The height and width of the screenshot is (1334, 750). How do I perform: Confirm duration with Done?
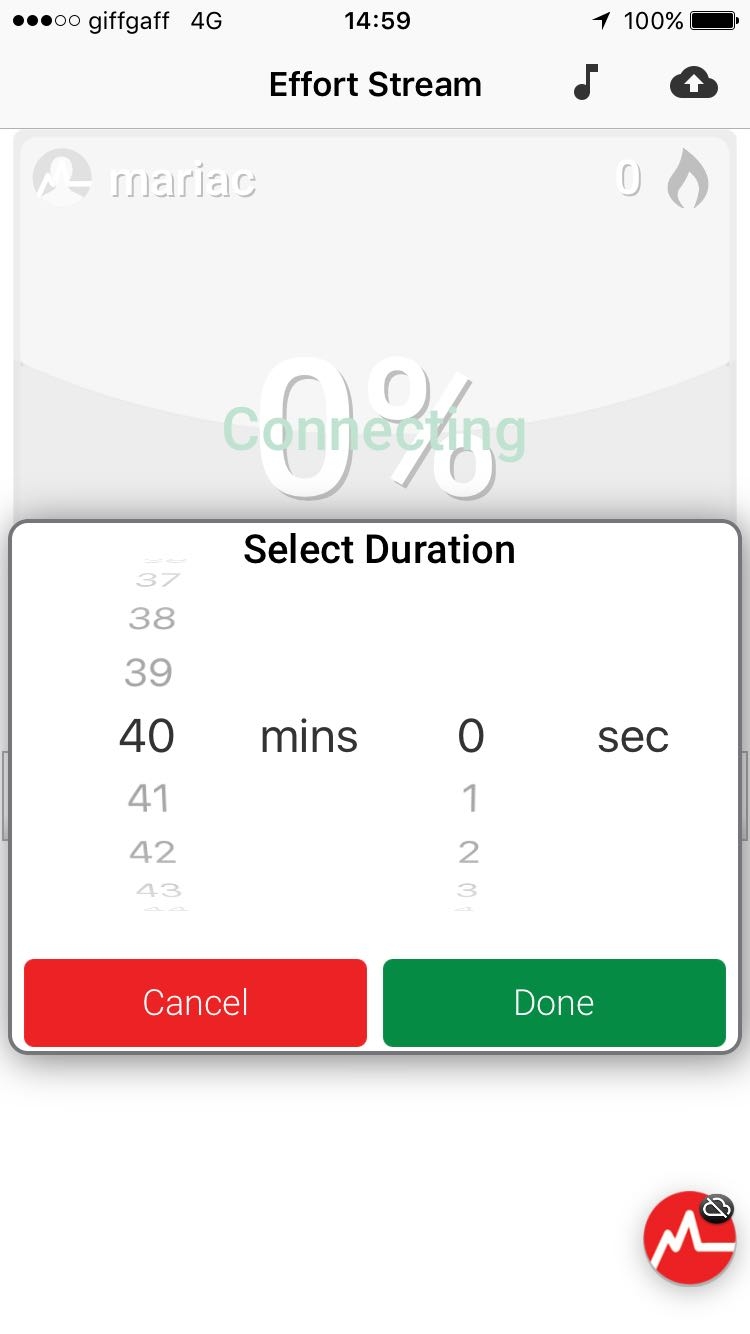coord(554,1002)
